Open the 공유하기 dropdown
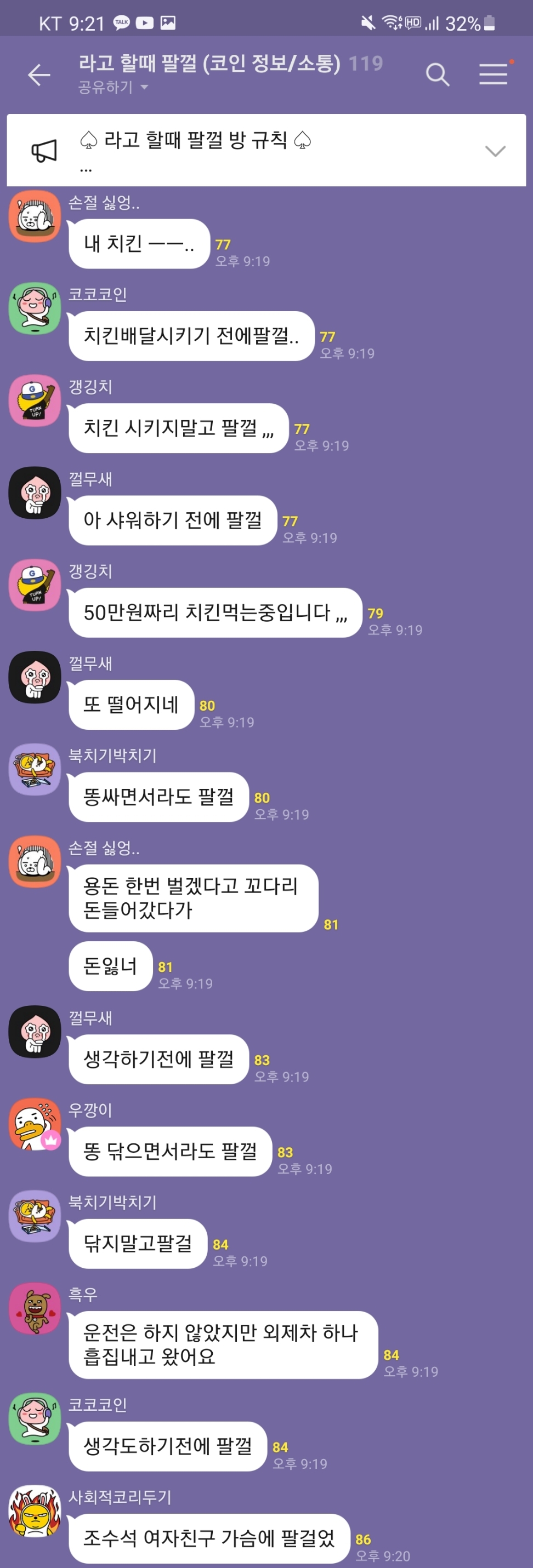Screen dimensions: 533x1568 114,88
